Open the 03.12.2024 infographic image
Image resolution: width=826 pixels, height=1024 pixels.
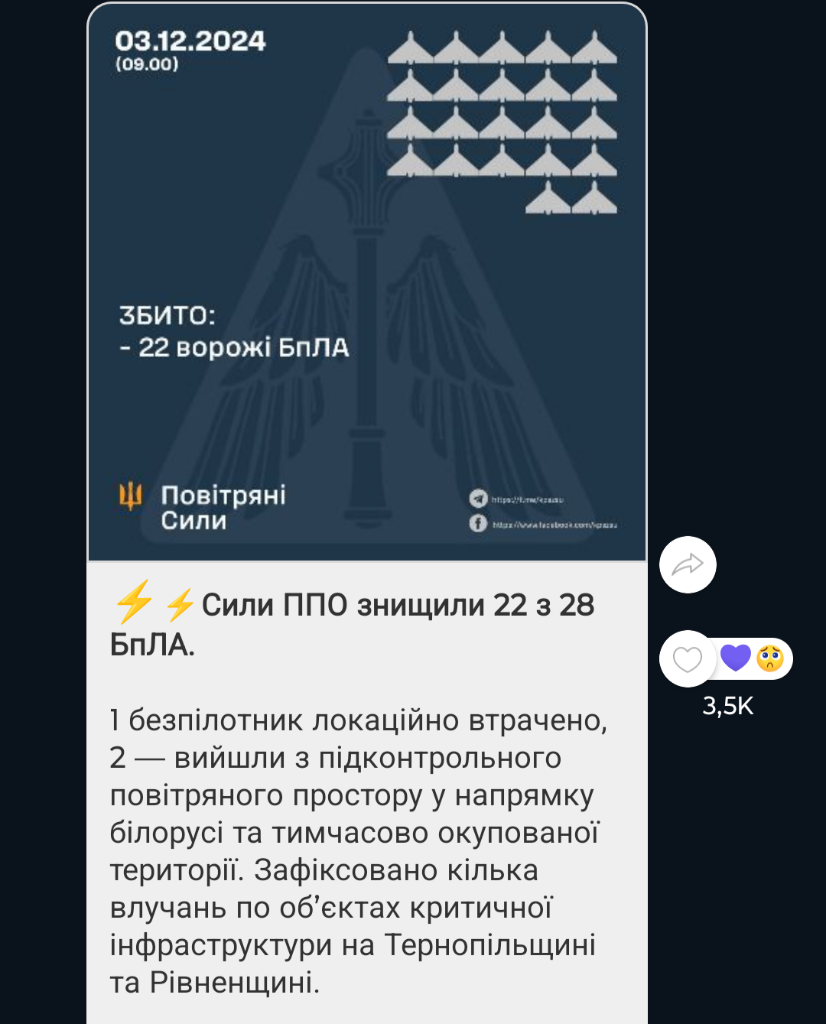[366, 282]
